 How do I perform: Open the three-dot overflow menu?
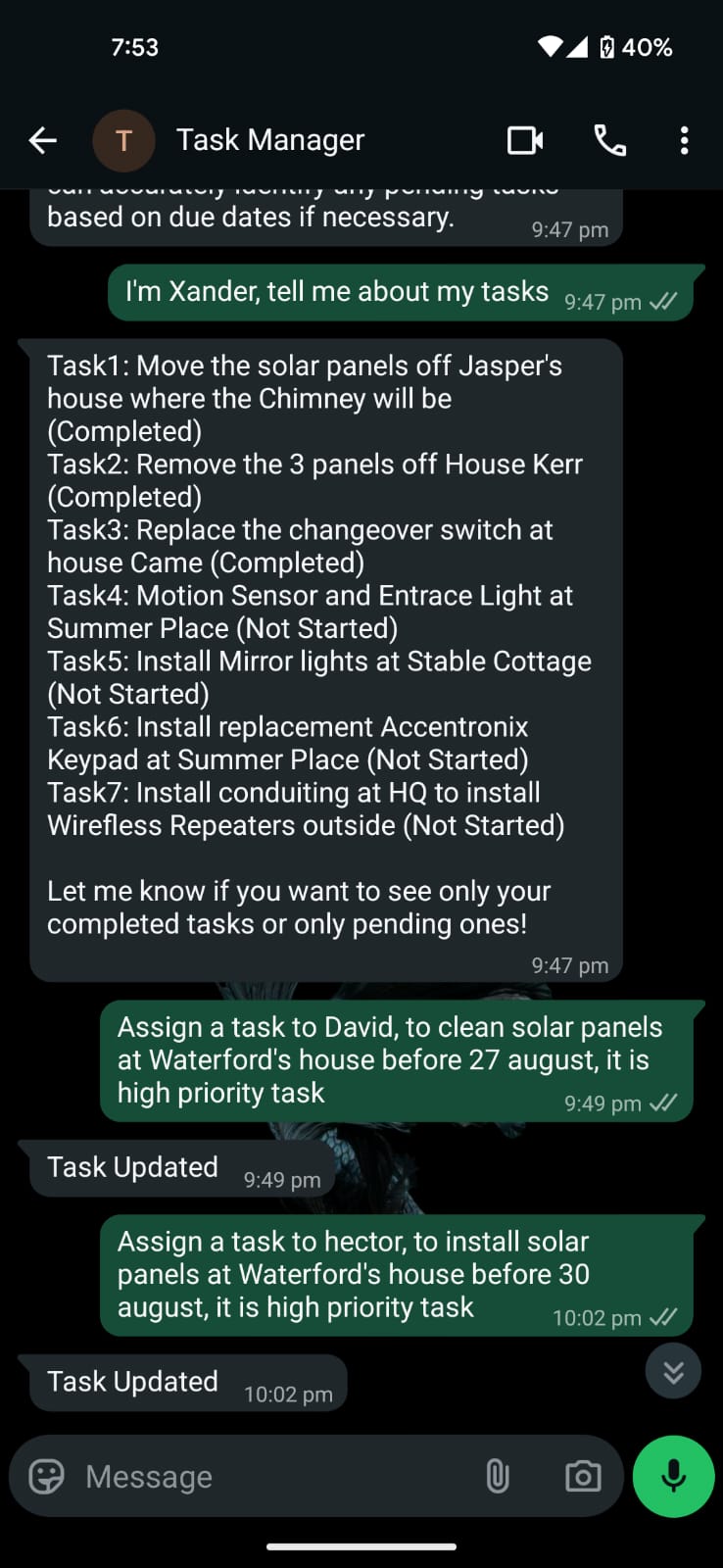coord(683,140)
